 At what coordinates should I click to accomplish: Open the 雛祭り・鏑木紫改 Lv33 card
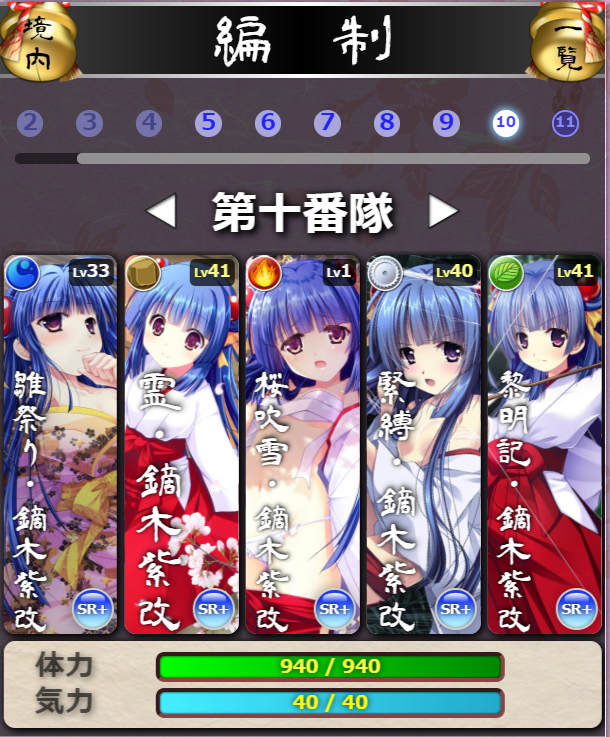click(x=60, y=445)
